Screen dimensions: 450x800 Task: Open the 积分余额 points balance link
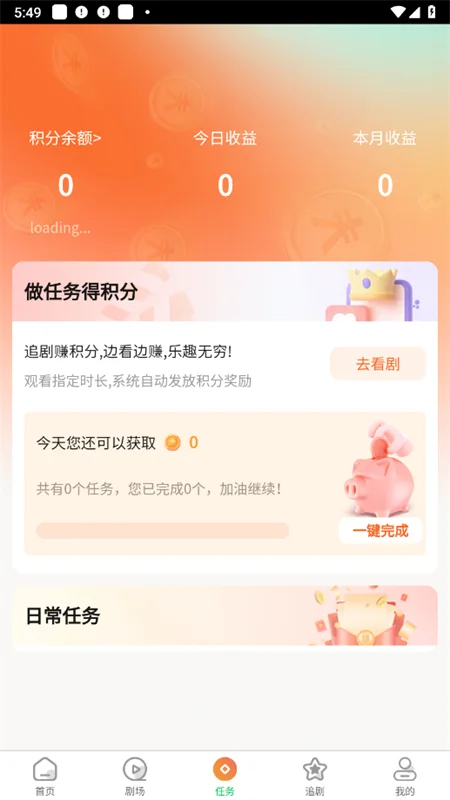tap(65, 138)
